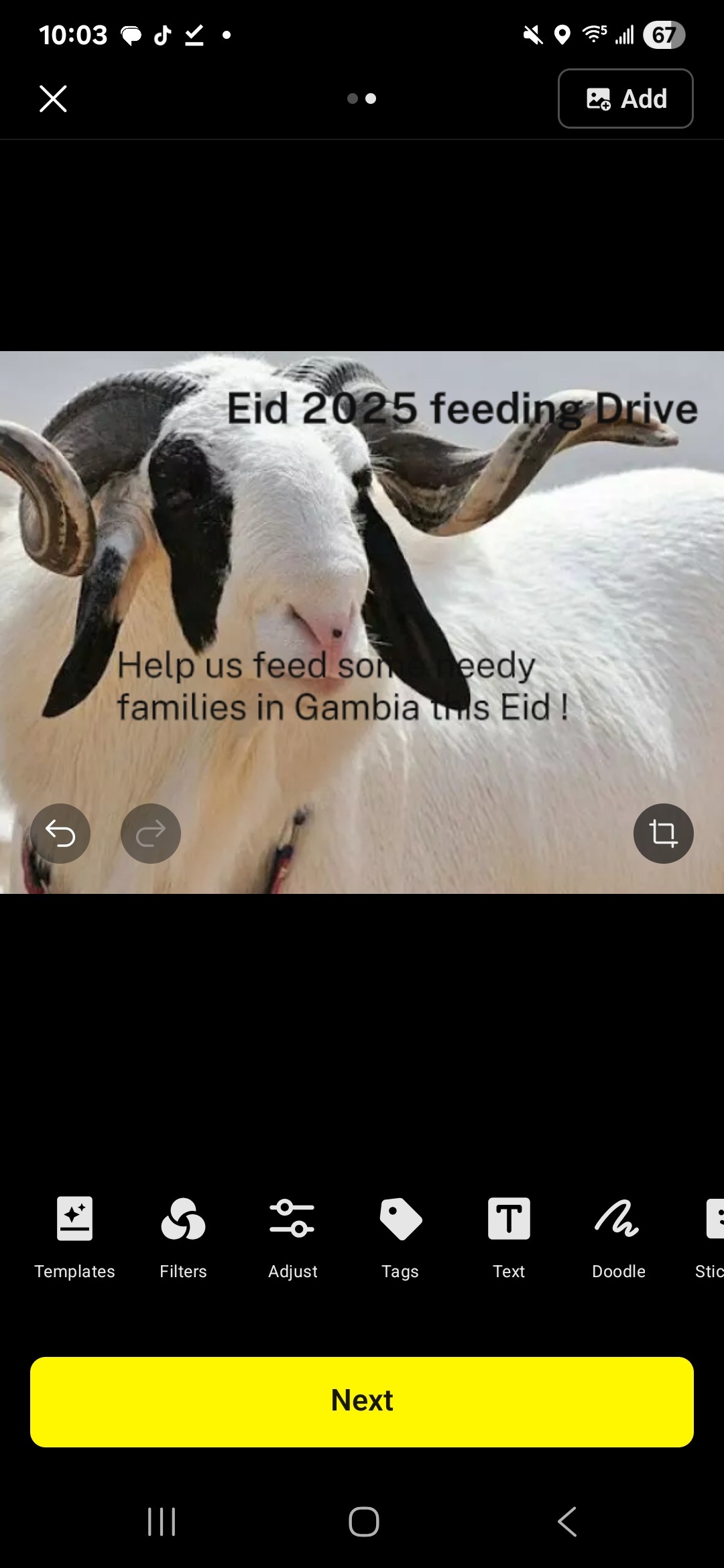
Task: Close the photo editor
Action: point(53,99)
